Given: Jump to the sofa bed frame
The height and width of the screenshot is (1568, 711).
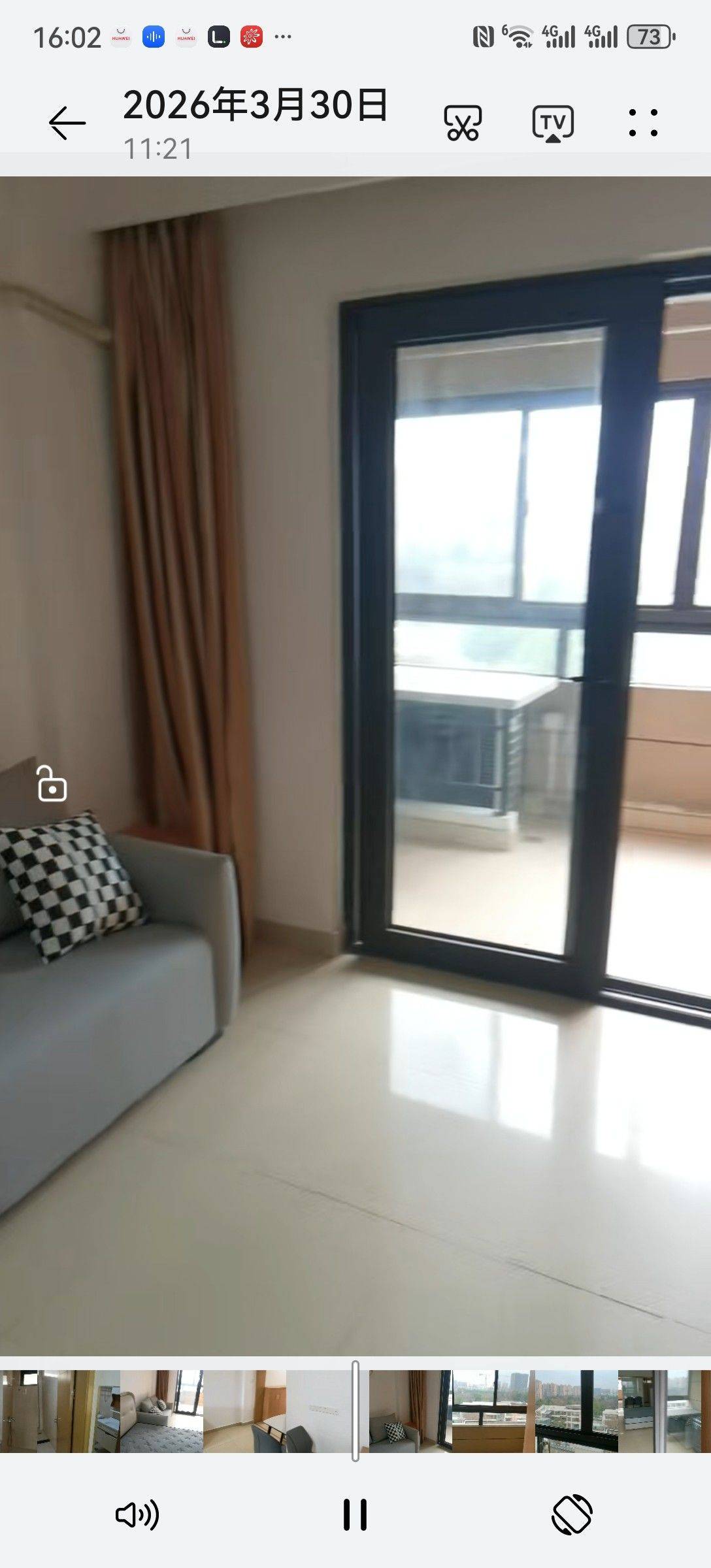Looking at the screenshot, I should 161,1411.
